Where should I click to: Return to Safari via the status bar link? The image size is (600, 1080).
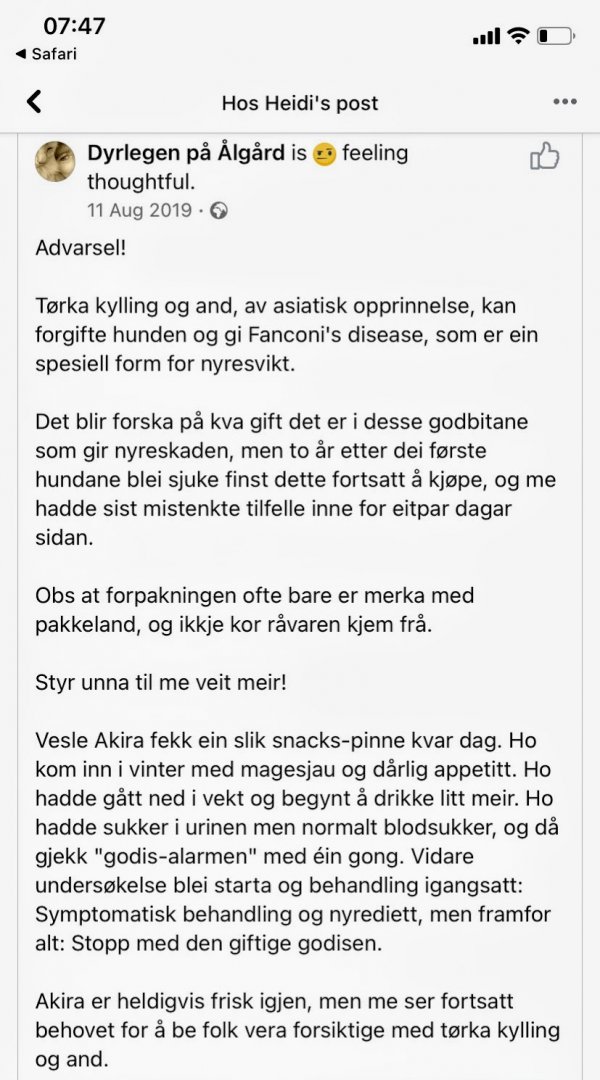click(46, 54)
